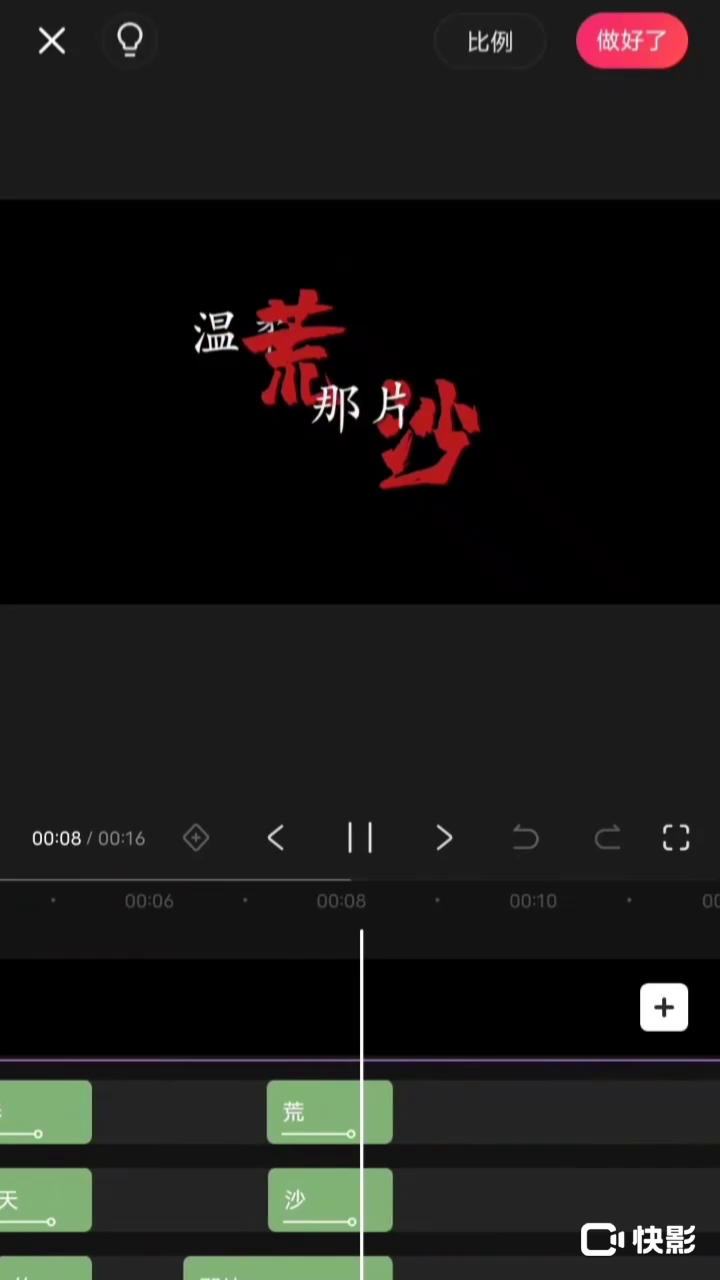Redo the last undone edit
This screenshot has width=720, height=1280.
[607, 838]
